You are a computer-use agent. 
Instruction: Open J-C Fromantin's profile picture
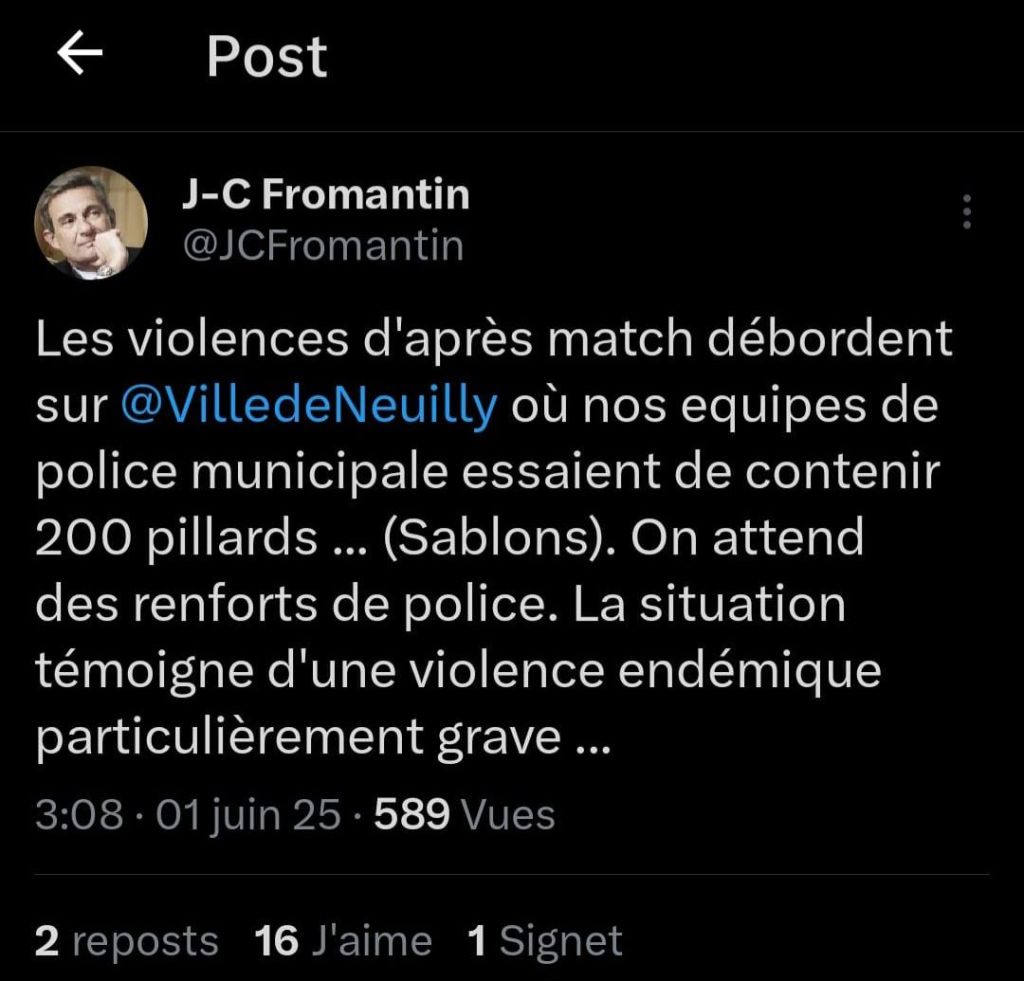pos(92,222)
